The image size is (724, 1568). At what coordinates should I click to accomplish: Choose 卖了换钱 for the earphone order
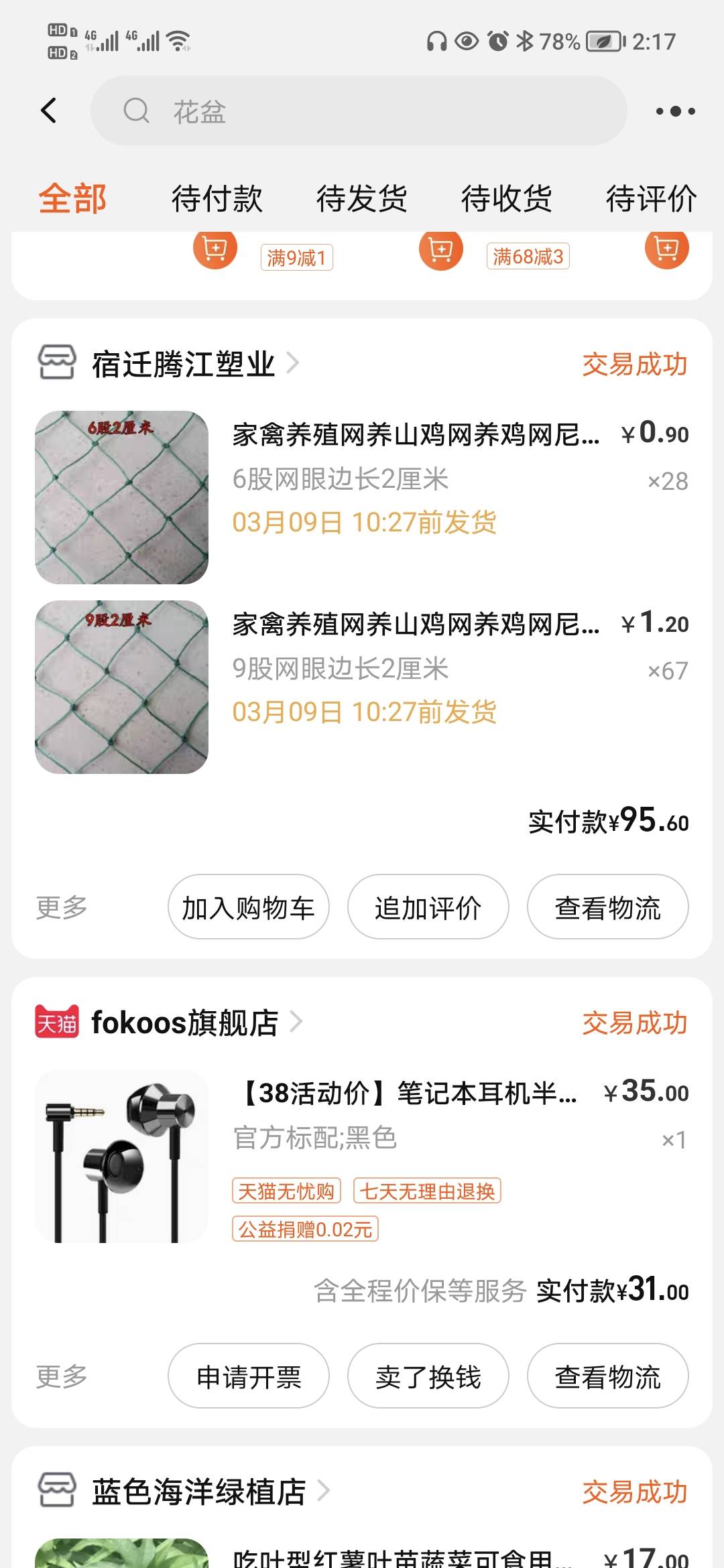pyautogui.click(x=428, y=1376)
